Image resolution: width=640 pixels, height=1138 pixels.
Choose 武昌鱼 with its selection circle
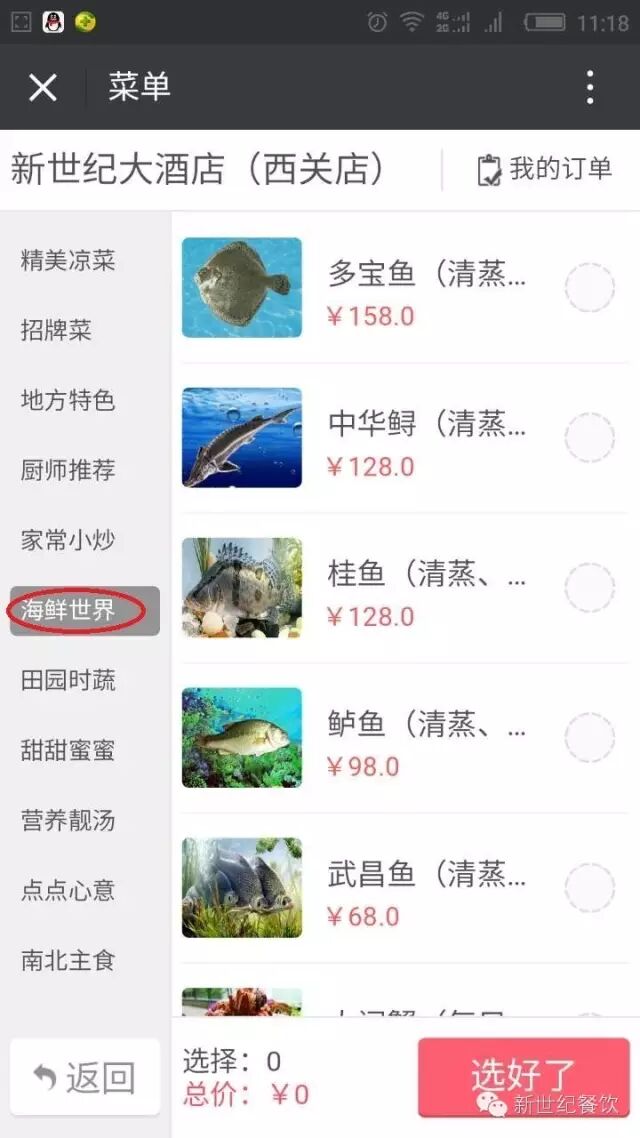[x=590, y=888]
